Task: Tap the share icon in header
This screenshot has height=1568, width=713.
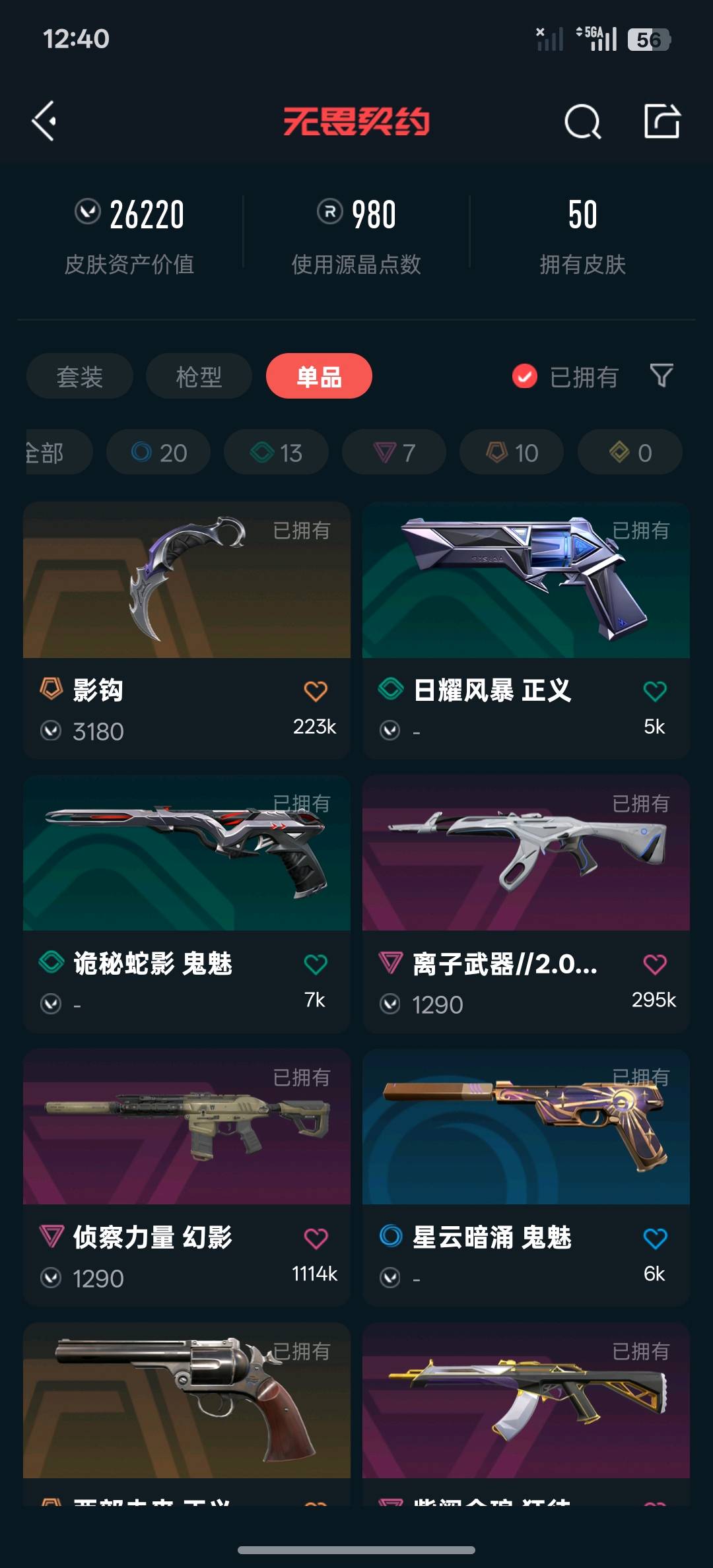Action: [x=662, y=121]
